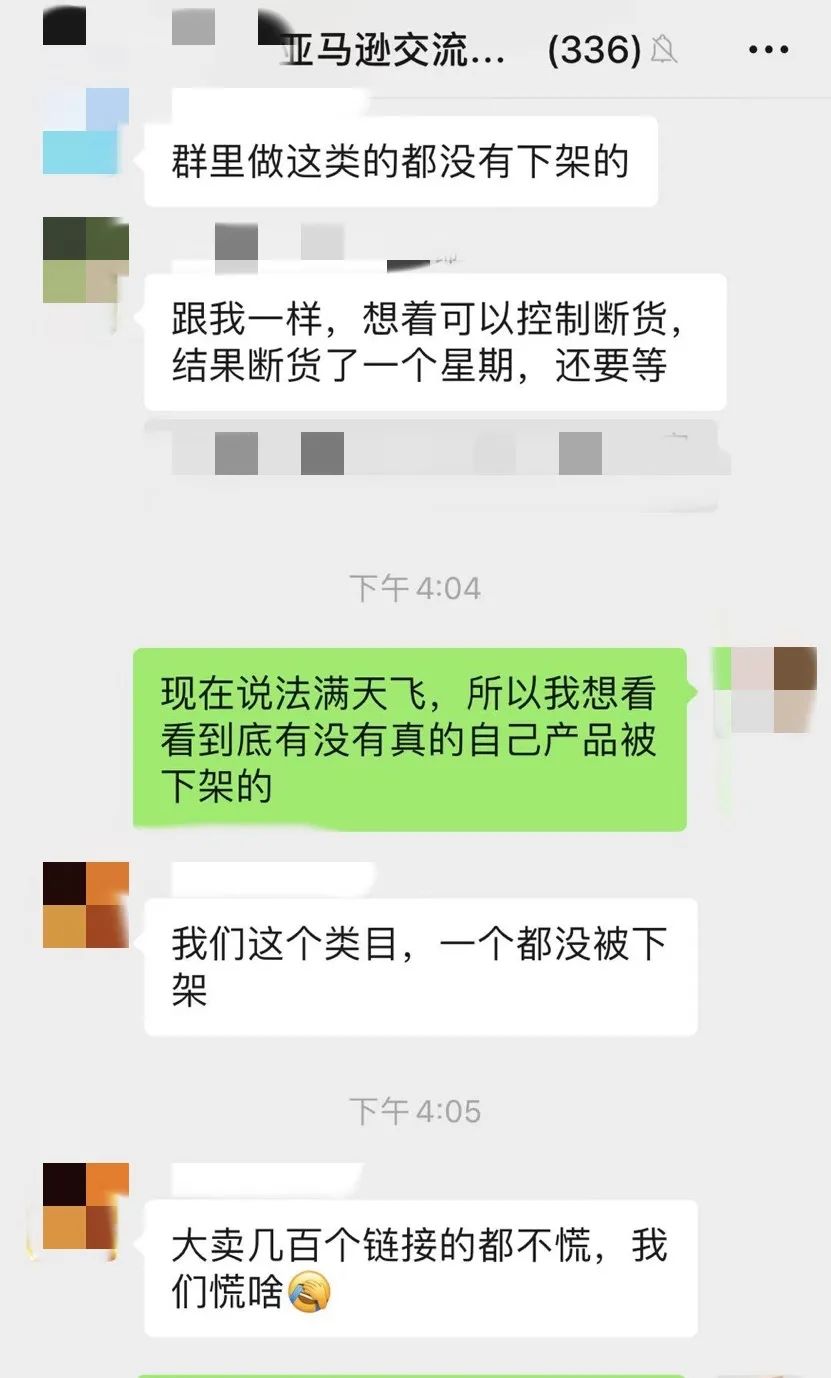View profile of "我们这个类目" message sender
Image resolution: width=831 pixels, height=1378 pixels.
pyautogui.click(x=86, y=905)
